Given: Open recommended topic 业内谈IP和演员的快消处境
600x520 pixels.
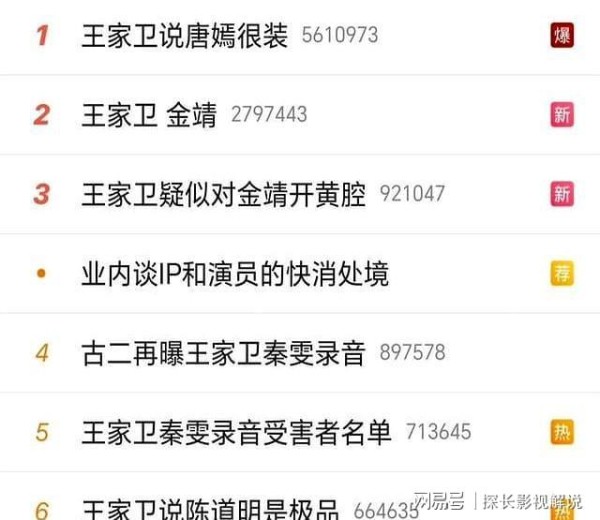Looking at the screenshot, I should click(235, 273).
